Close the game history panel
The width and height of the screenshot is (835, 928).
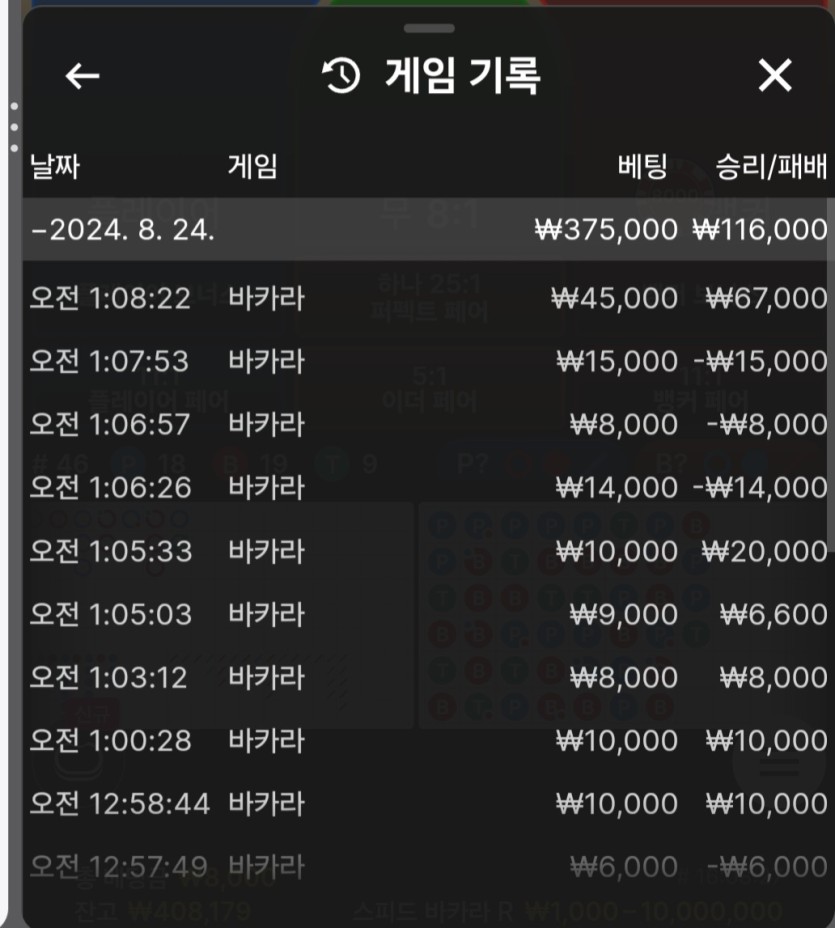click(x=775, y=76)
